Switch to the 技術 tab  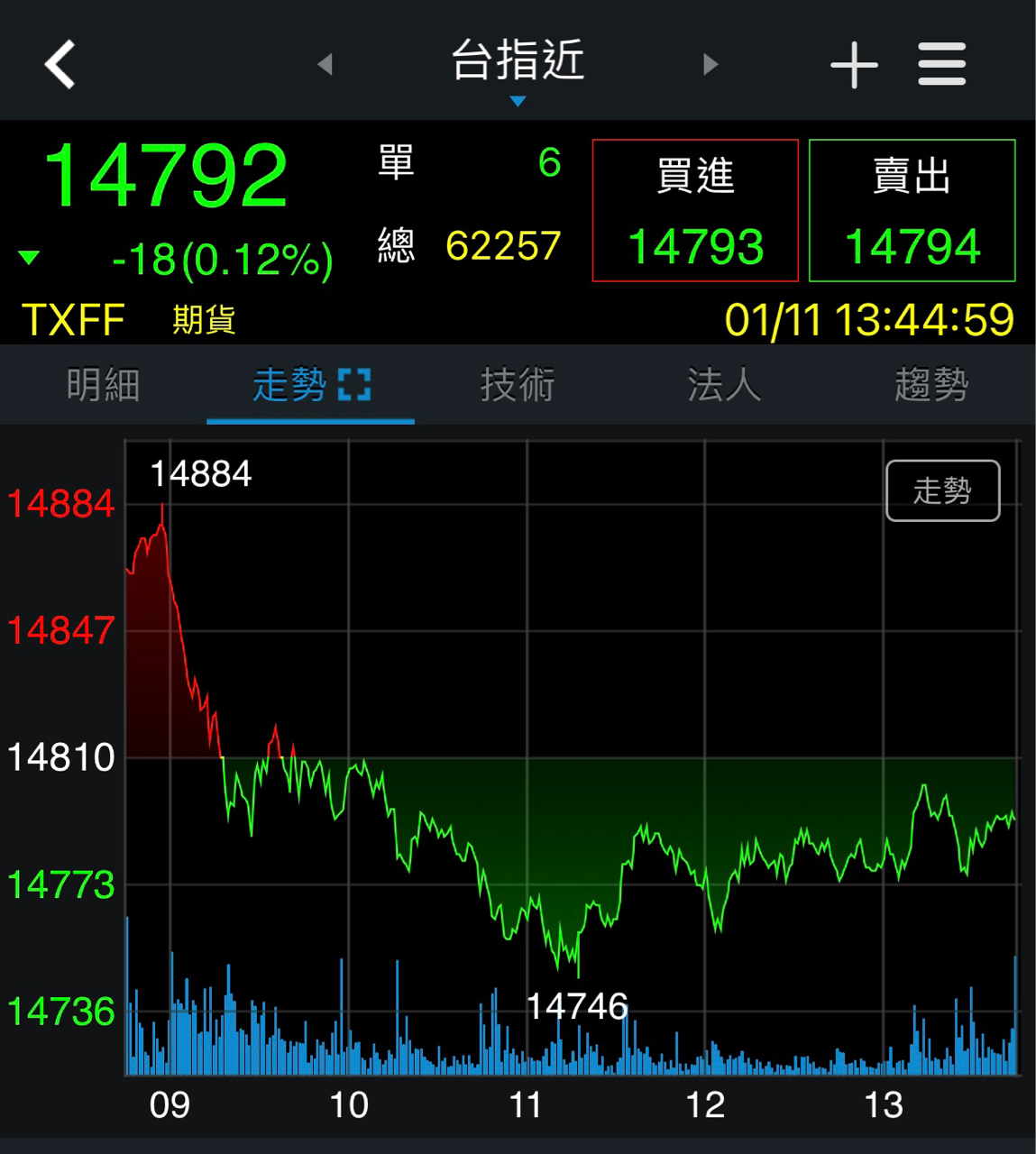point(518,383)
